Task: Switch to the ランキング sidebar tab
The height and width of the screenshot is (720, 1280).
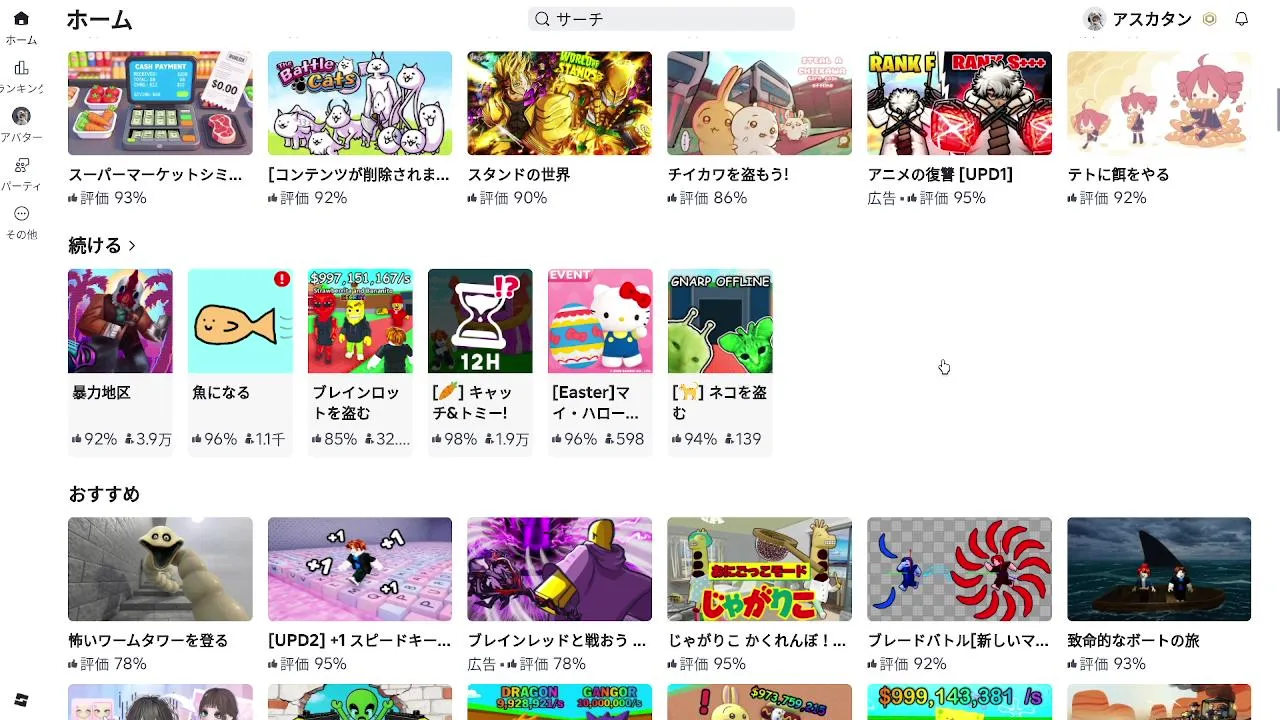Action: pyautogui.click(x=21, y=76)
